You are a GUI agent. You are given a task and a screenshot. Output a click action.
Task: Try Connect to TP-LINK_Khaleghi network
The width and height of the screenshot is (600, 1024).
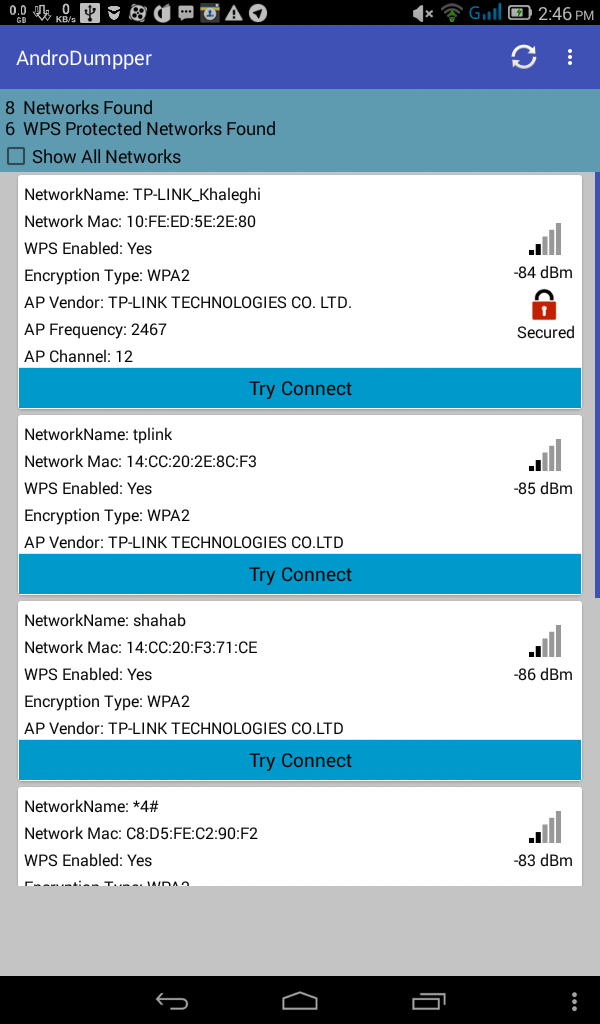(x=300, y=388)
